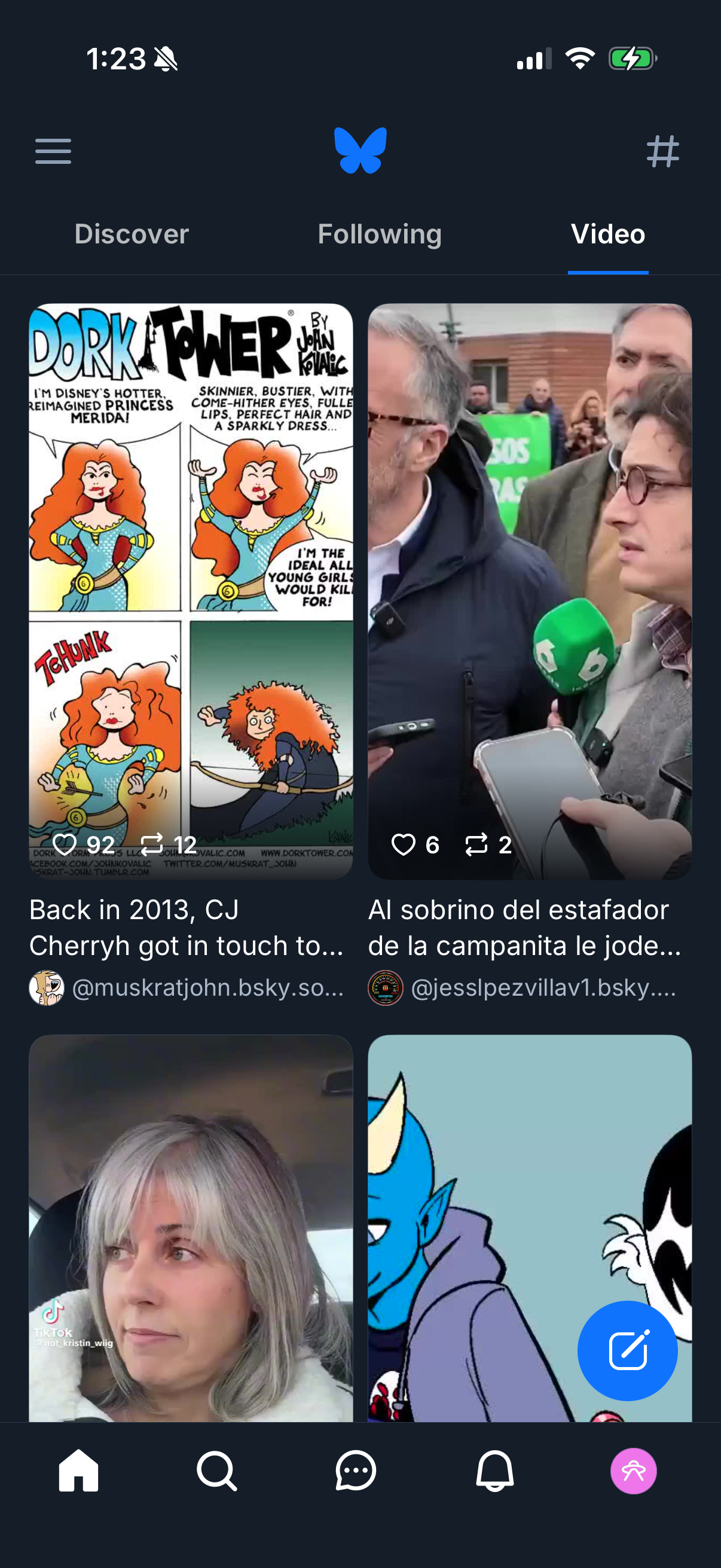
Task: Select the Home icon in bottom navigation
Action: click(x=77, y=1471)
